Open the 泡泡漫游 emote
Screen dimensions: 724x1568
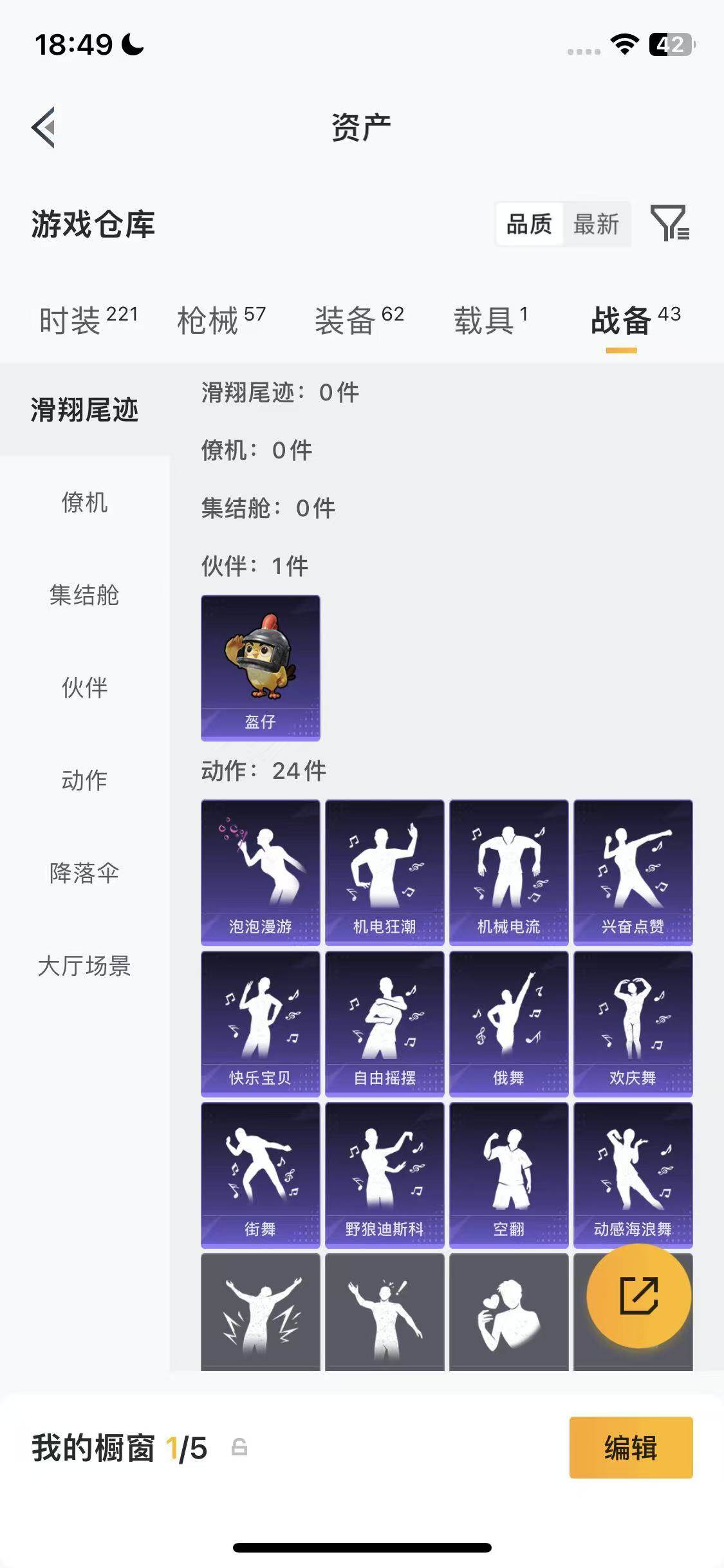coord(261,872)
